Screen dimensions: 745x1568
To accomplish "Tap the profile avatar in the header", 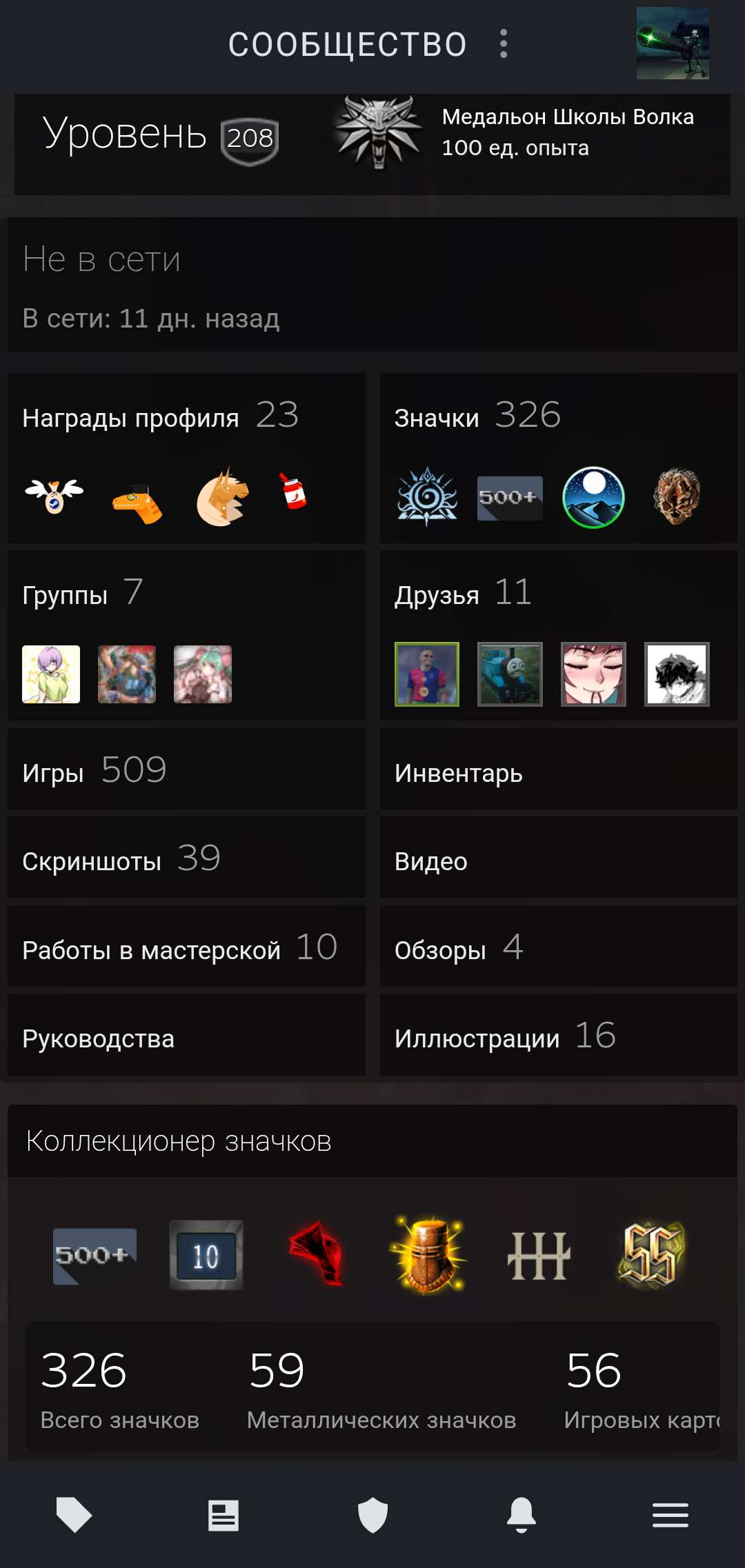I will click(672, 43).
